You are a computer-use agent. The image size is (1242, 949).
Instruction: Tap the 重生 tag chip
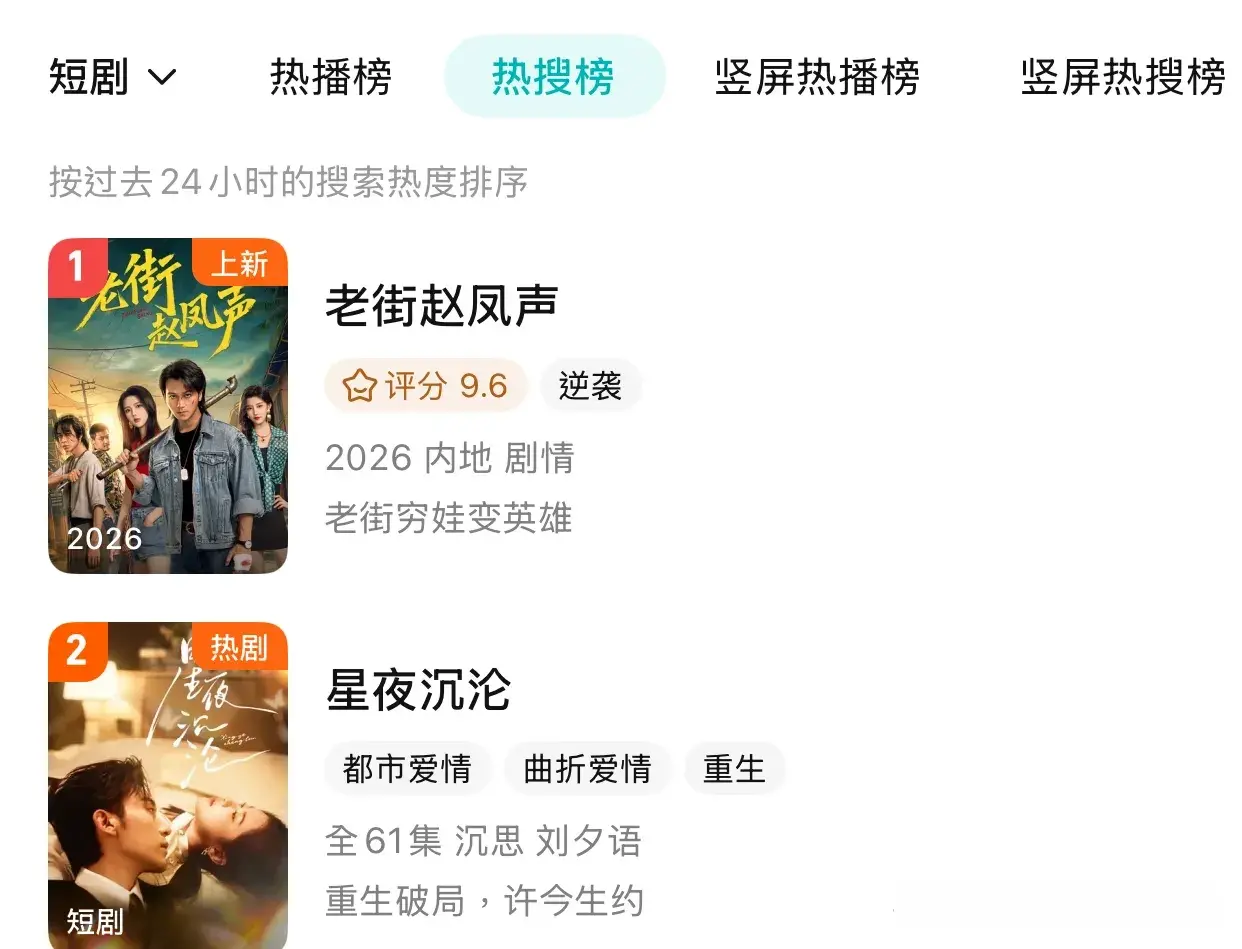(734, 769)
